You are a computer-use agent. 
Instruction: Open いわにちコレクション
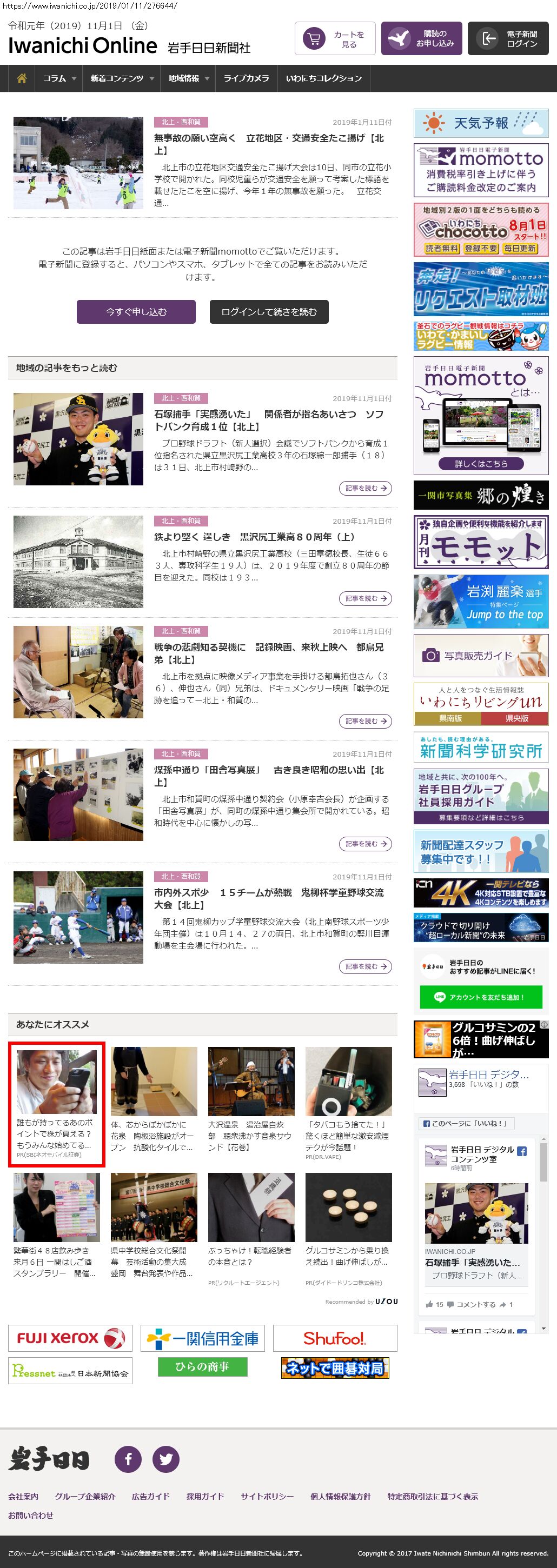(x=323, y=78)
